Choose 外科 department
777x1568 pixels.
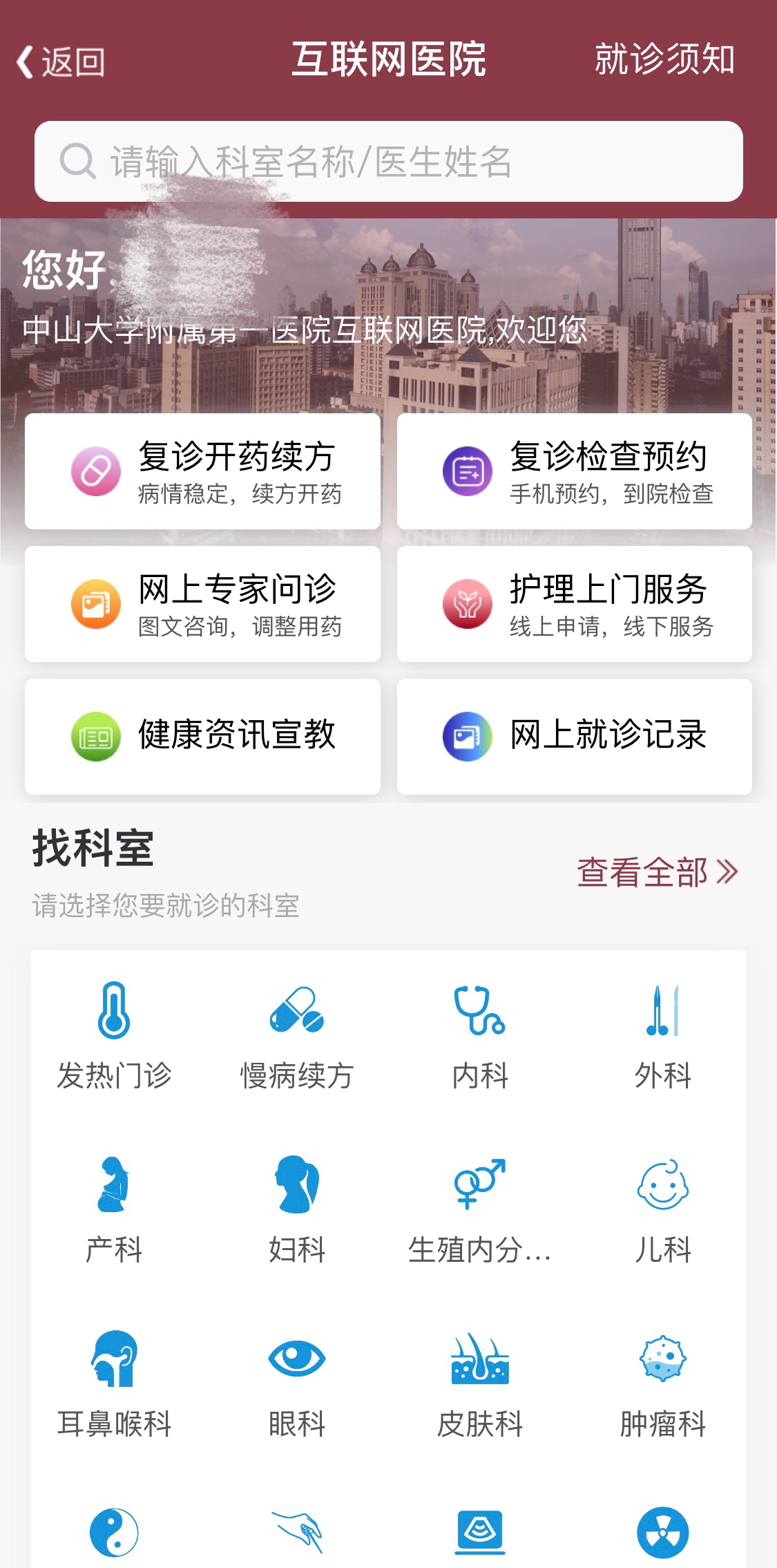[x=663, y=1035]
